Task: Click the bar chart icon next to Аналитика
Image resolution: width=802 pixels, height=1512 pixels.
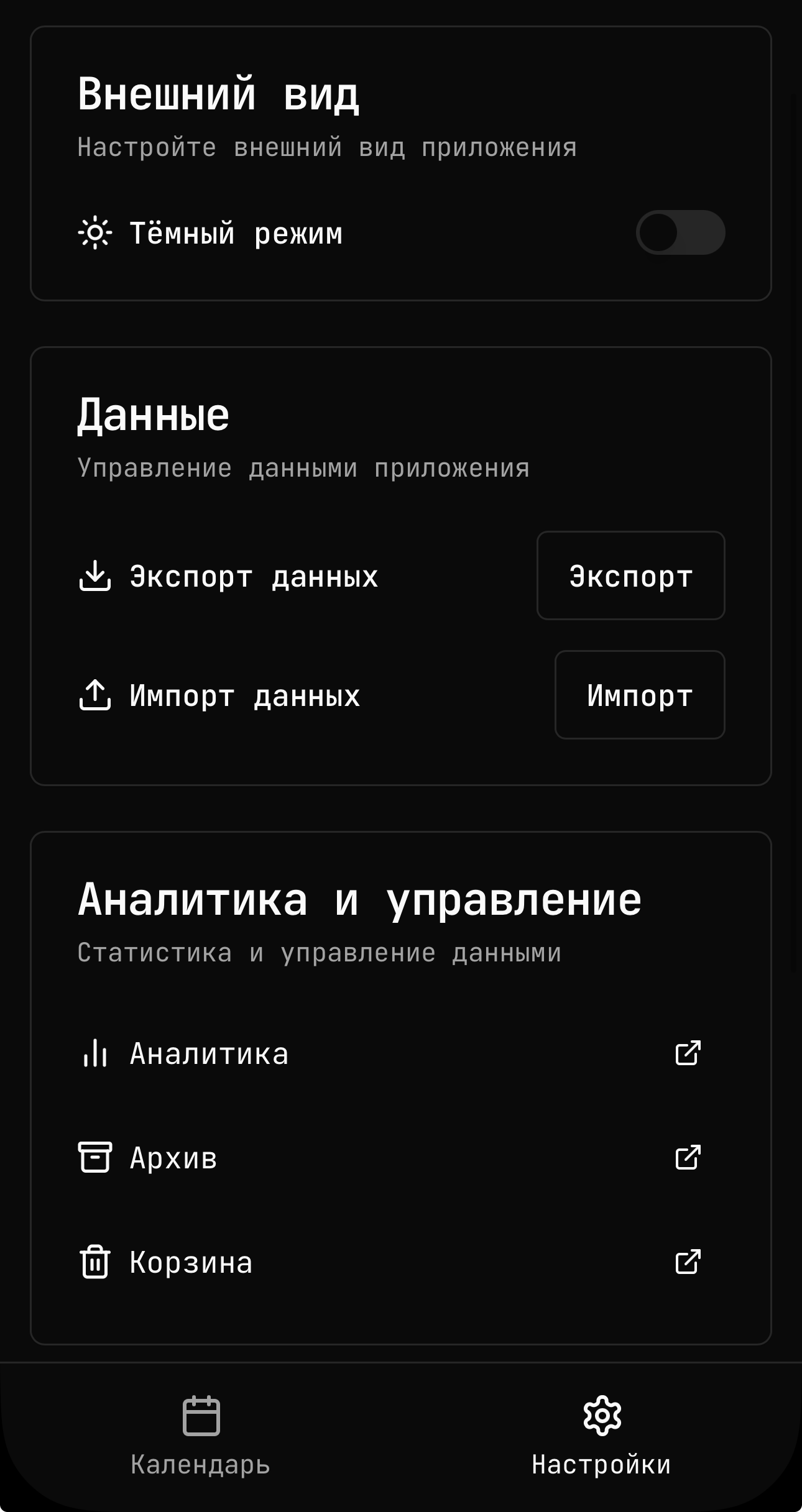Action: click(x=94, y=1053)
